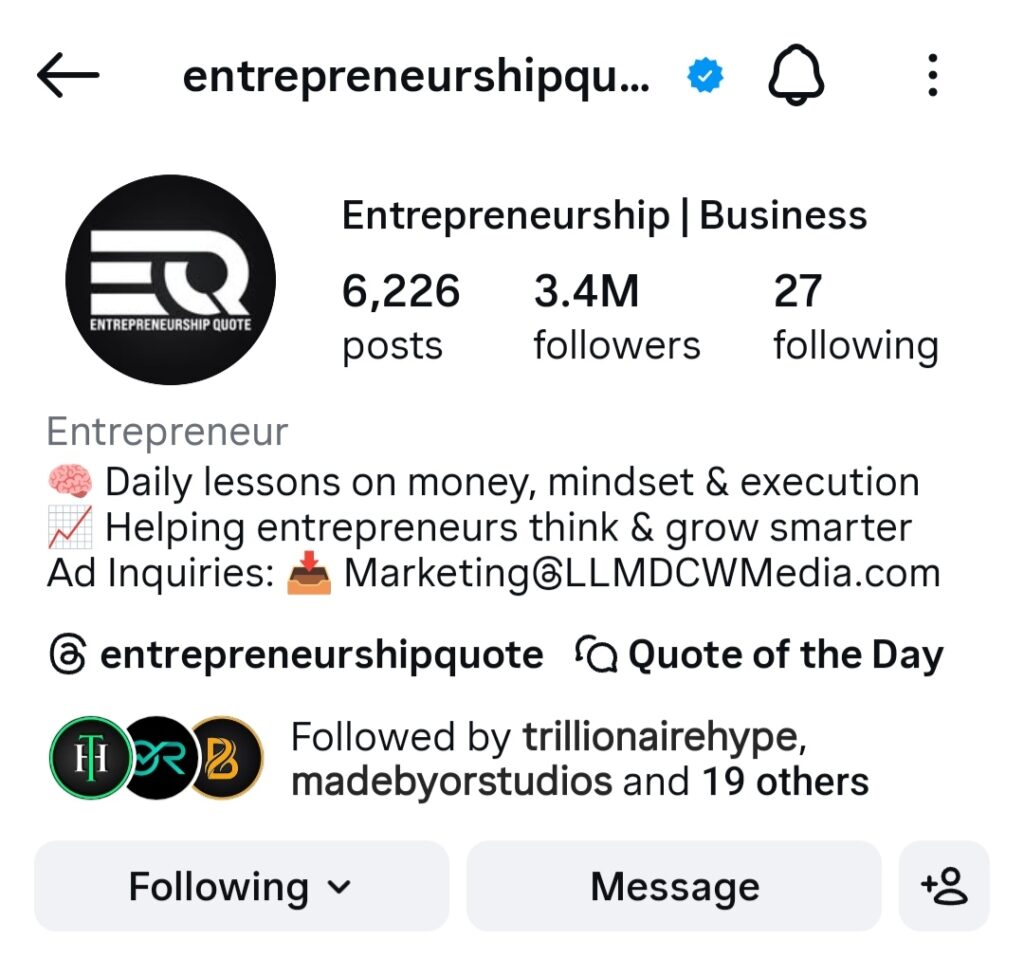Open the notifications bell for this profile

pos(796,76)
